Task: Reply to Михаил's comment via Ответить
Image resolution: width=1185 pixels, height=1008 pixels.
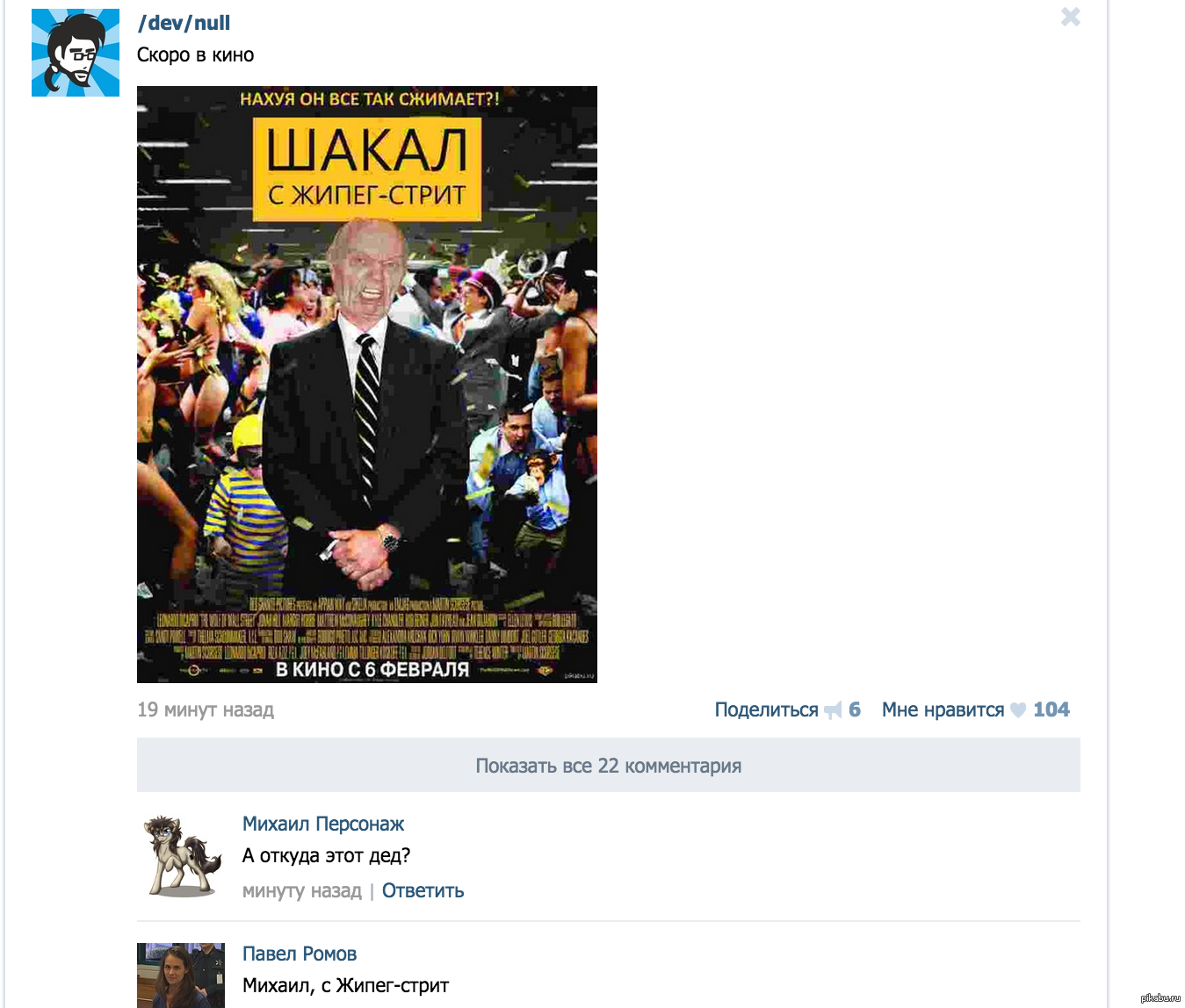Action: (423, 890)
